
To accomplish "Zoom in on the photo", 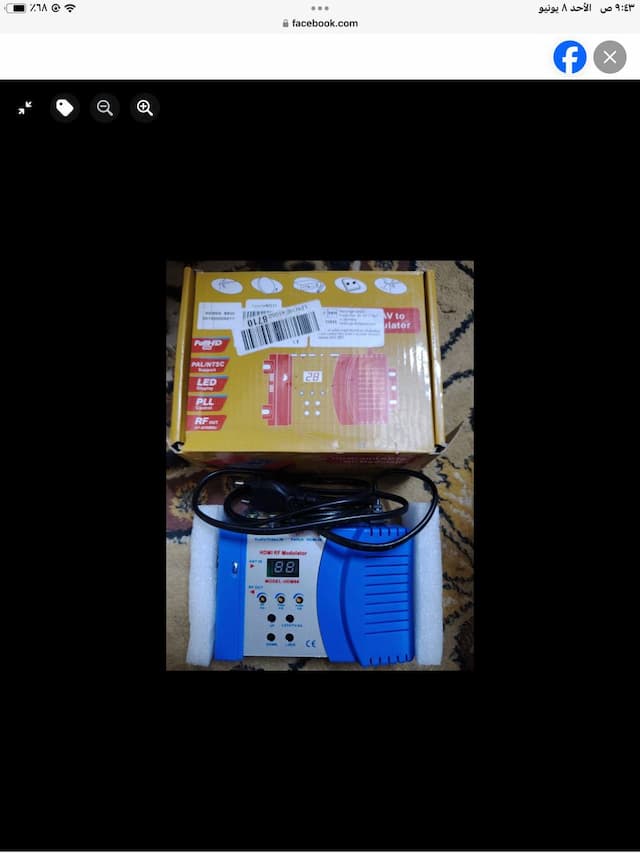I will tap(145, 108).
